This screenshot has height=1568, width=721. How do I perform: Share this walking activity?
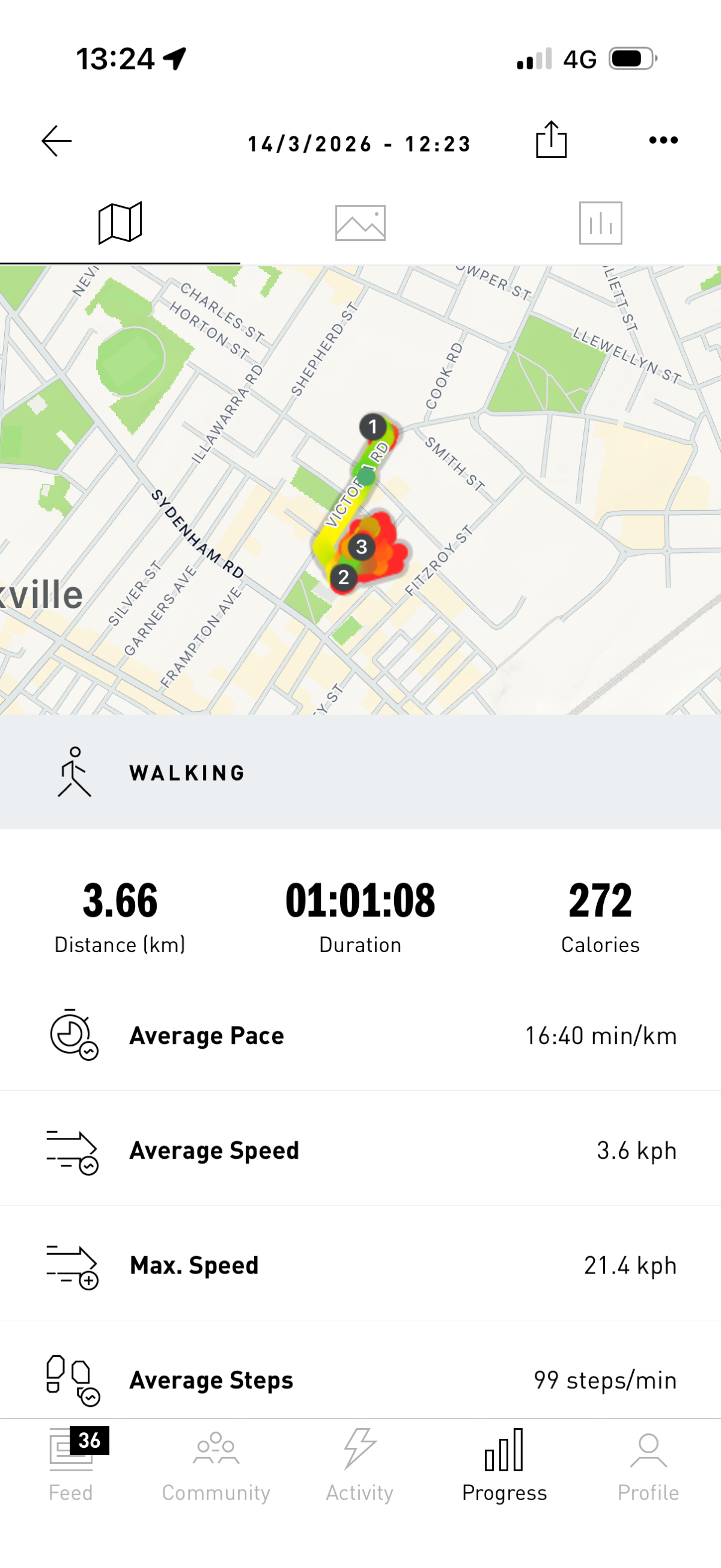point(550,140)
